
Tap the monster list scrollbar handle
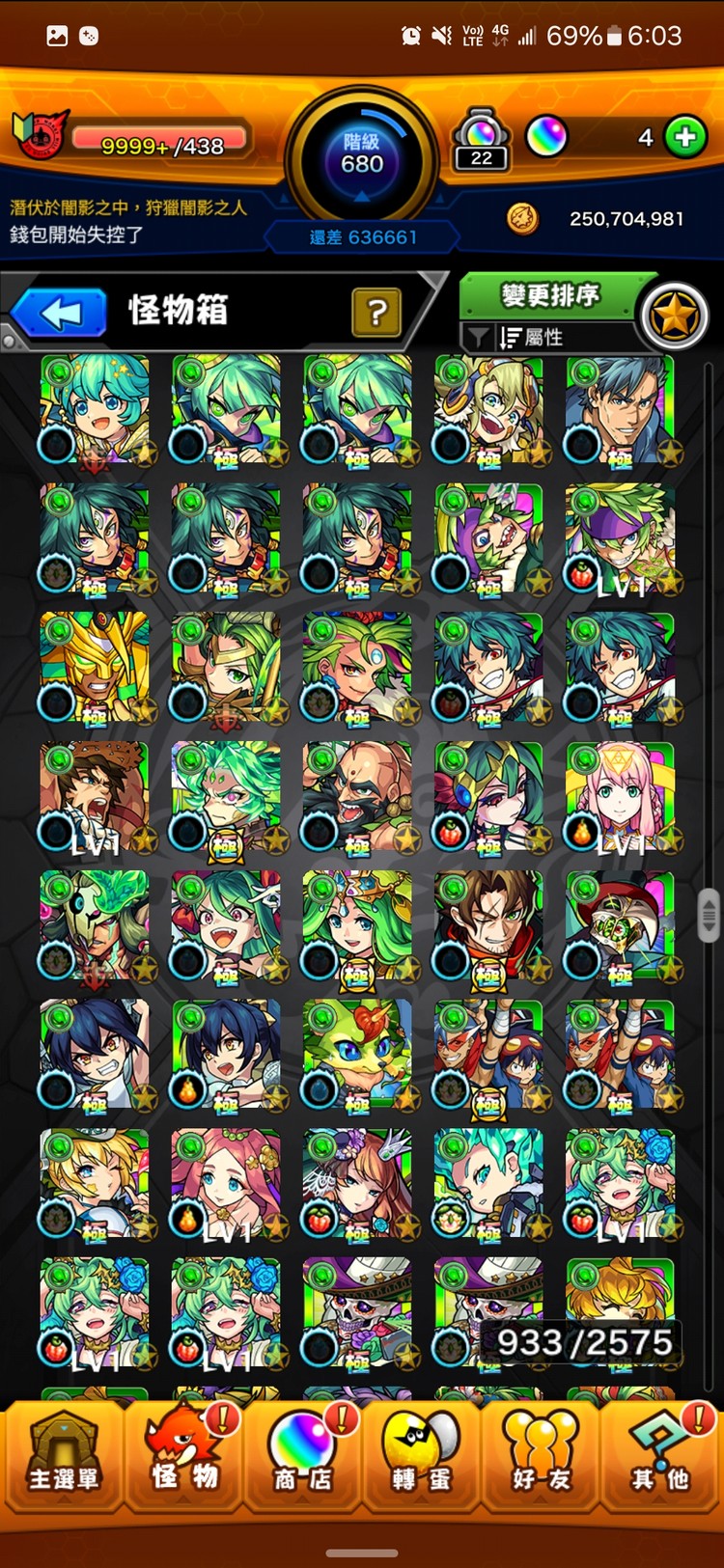[x=710, y=917]
